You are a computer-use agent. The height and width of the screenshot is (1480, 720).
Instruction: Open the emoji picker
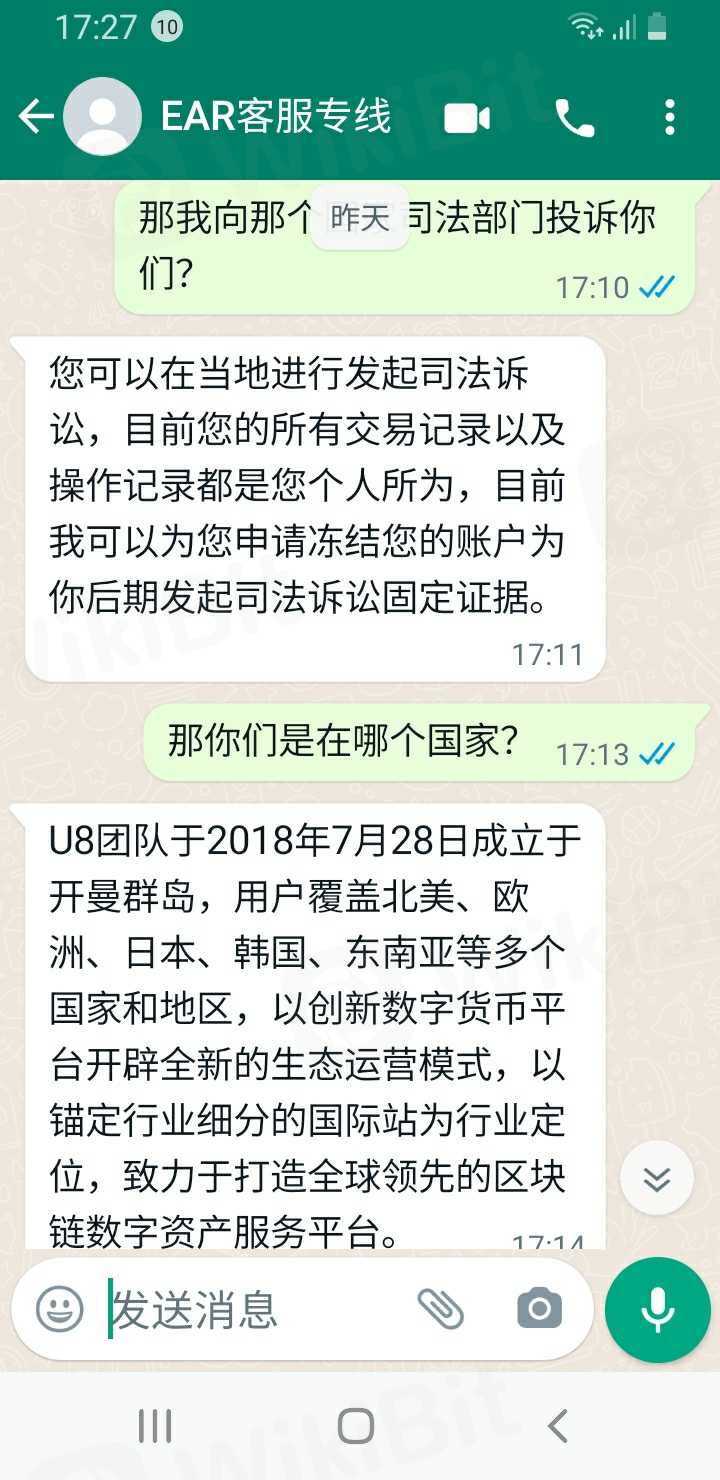(x=60, y=1309)
